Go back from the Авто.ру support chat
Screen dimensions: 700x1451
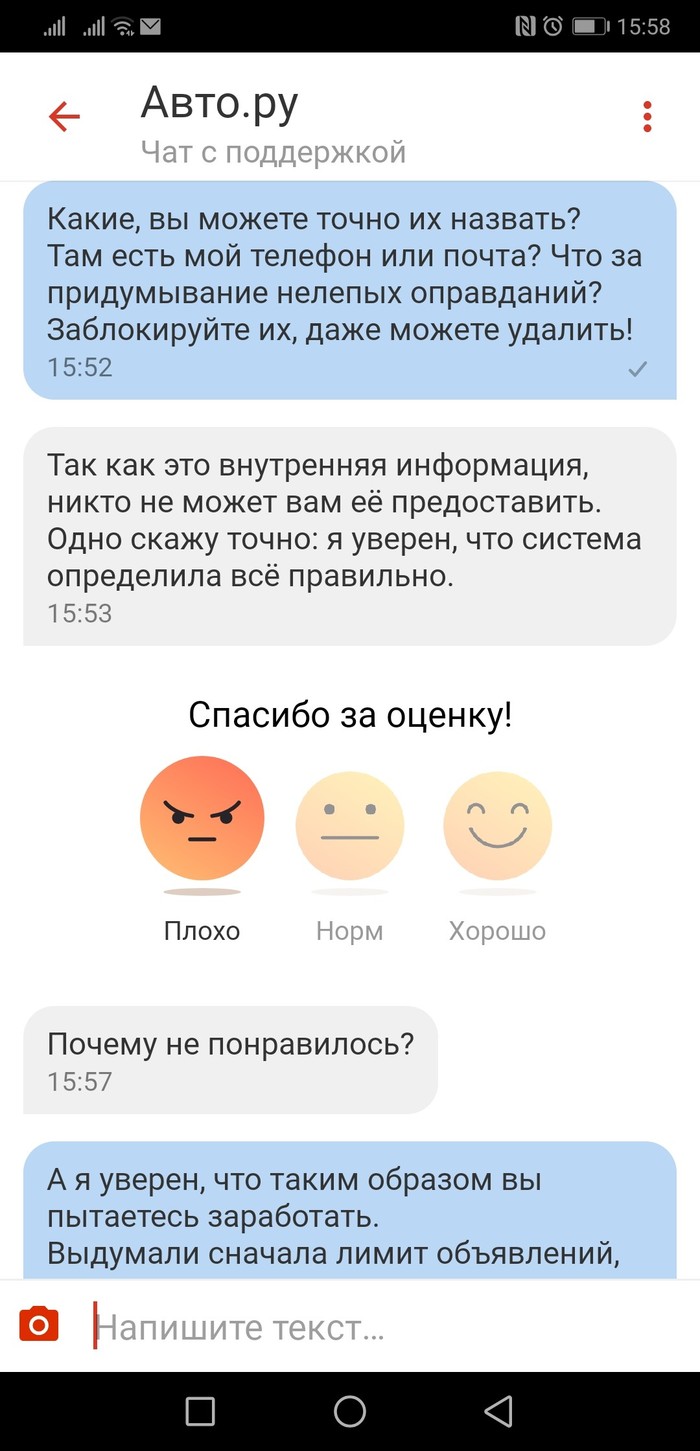[65, 118]
